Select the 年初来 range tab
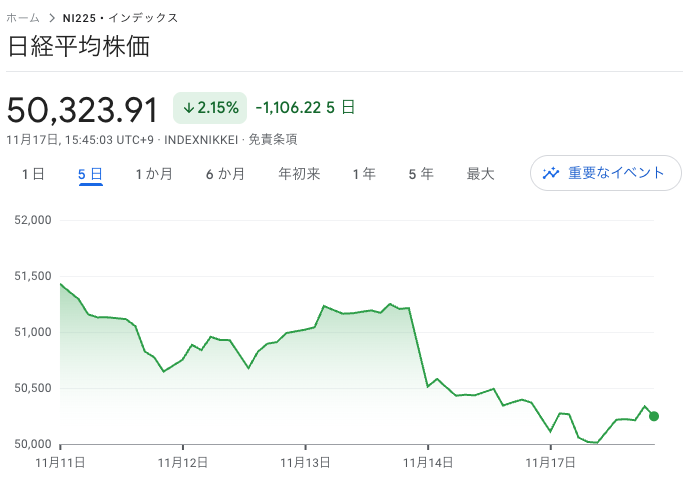The width and height of the screenshot is (683, 482). point(299,174)
